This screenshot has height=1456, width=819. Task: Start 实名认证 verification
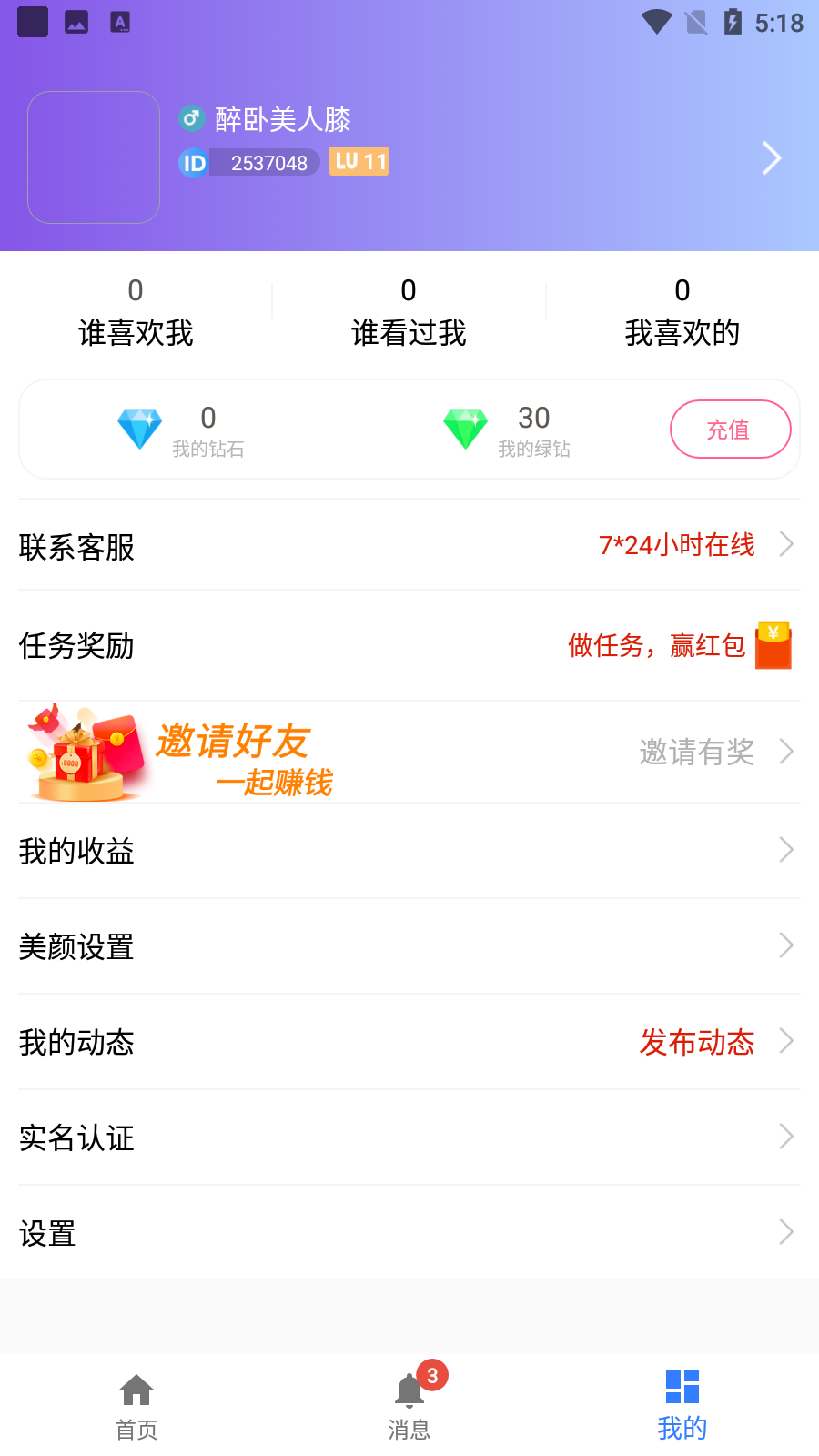pos(409,1137)
